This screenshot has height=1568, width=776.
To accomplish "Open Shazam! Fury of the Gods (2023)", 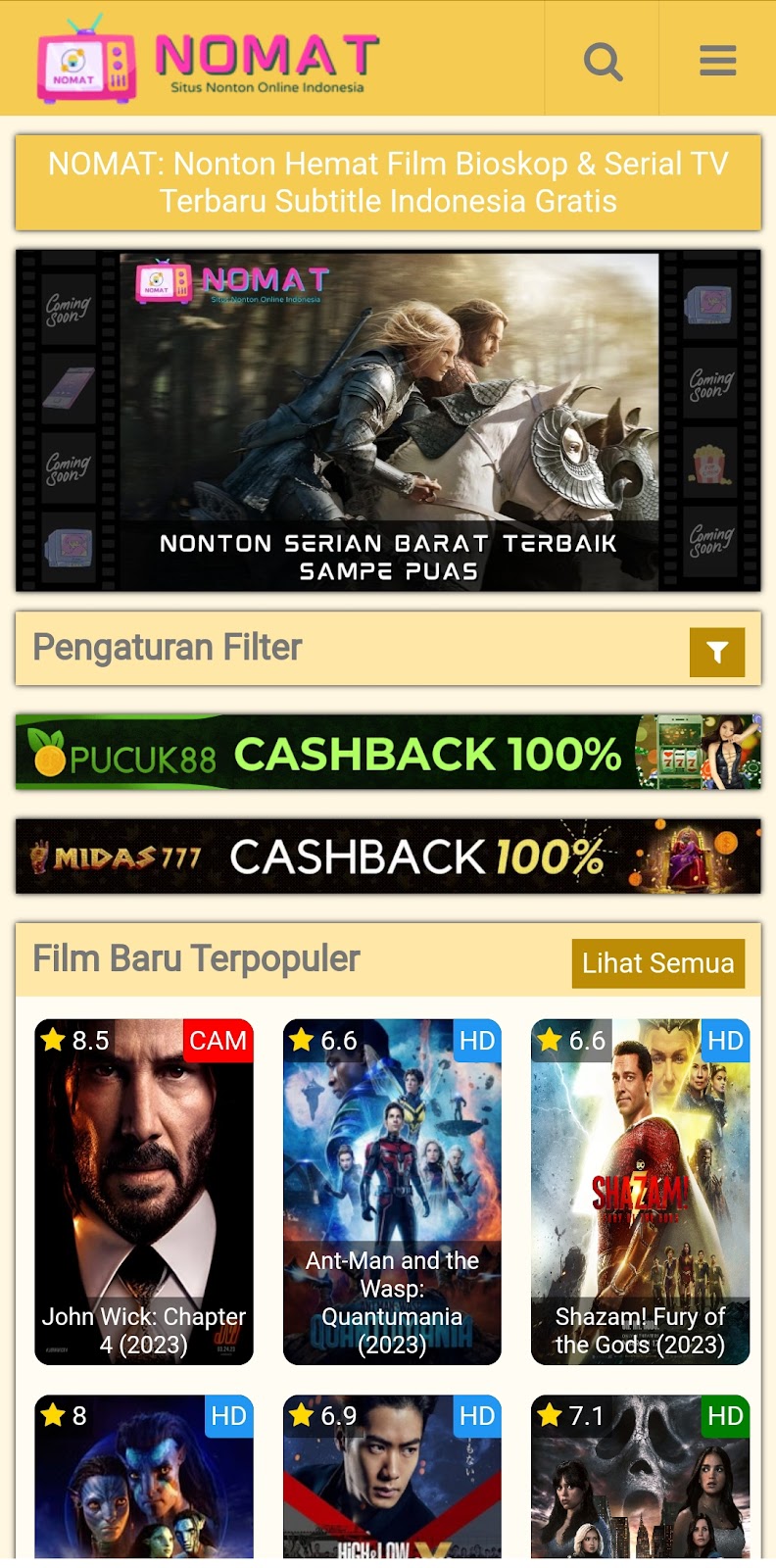I will (x=641, y=1192).
